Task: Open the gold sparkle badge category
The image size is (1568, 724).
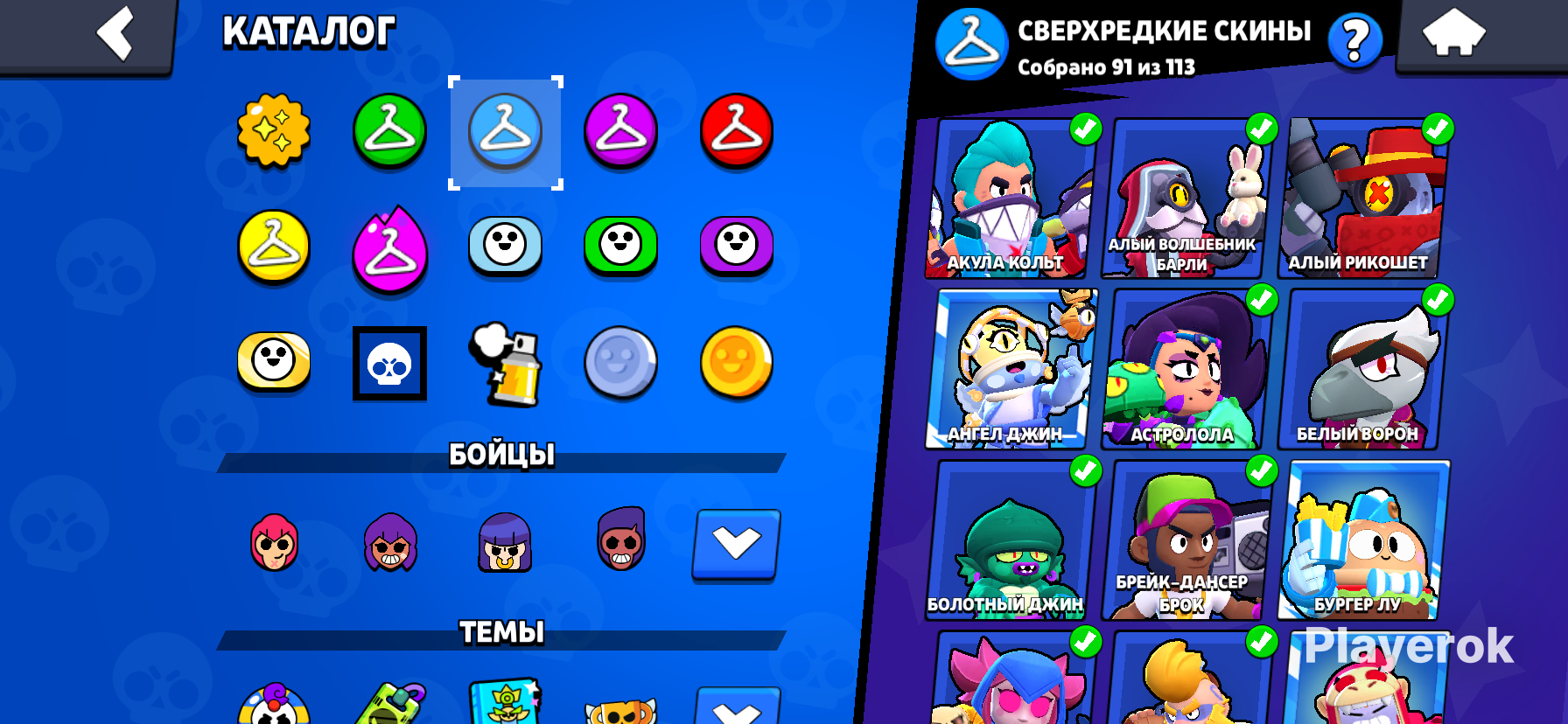Action: click(274, 131)
